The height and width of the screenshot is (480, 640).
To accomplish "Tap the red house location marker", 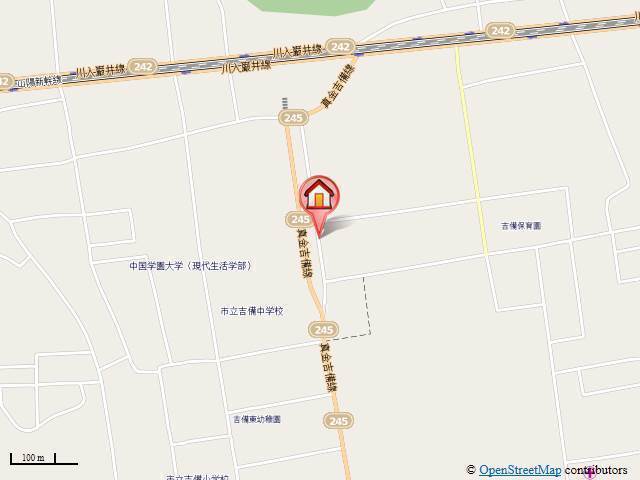I will [x=319, y=196].
